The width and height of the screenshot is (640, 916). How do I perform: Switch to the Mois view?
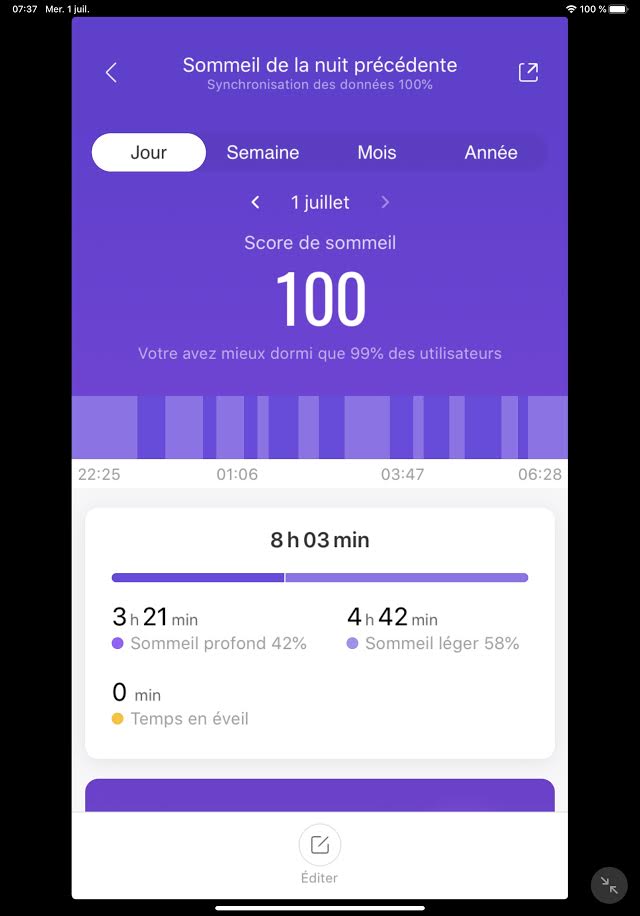tap(377, 153)
